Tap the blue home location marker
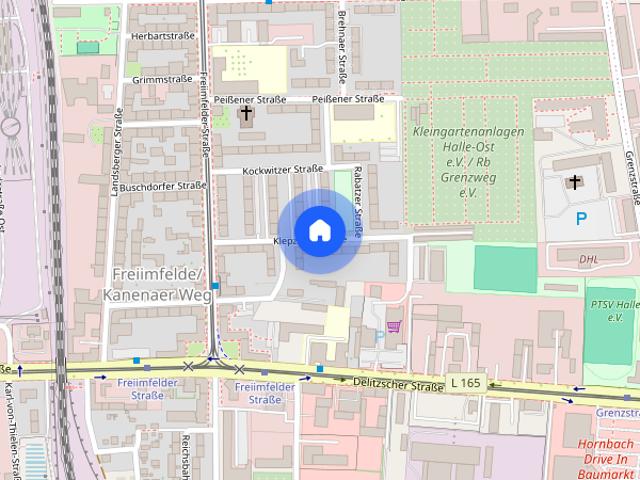The width and height of the screenshot is (640, 480). [319, 231]
